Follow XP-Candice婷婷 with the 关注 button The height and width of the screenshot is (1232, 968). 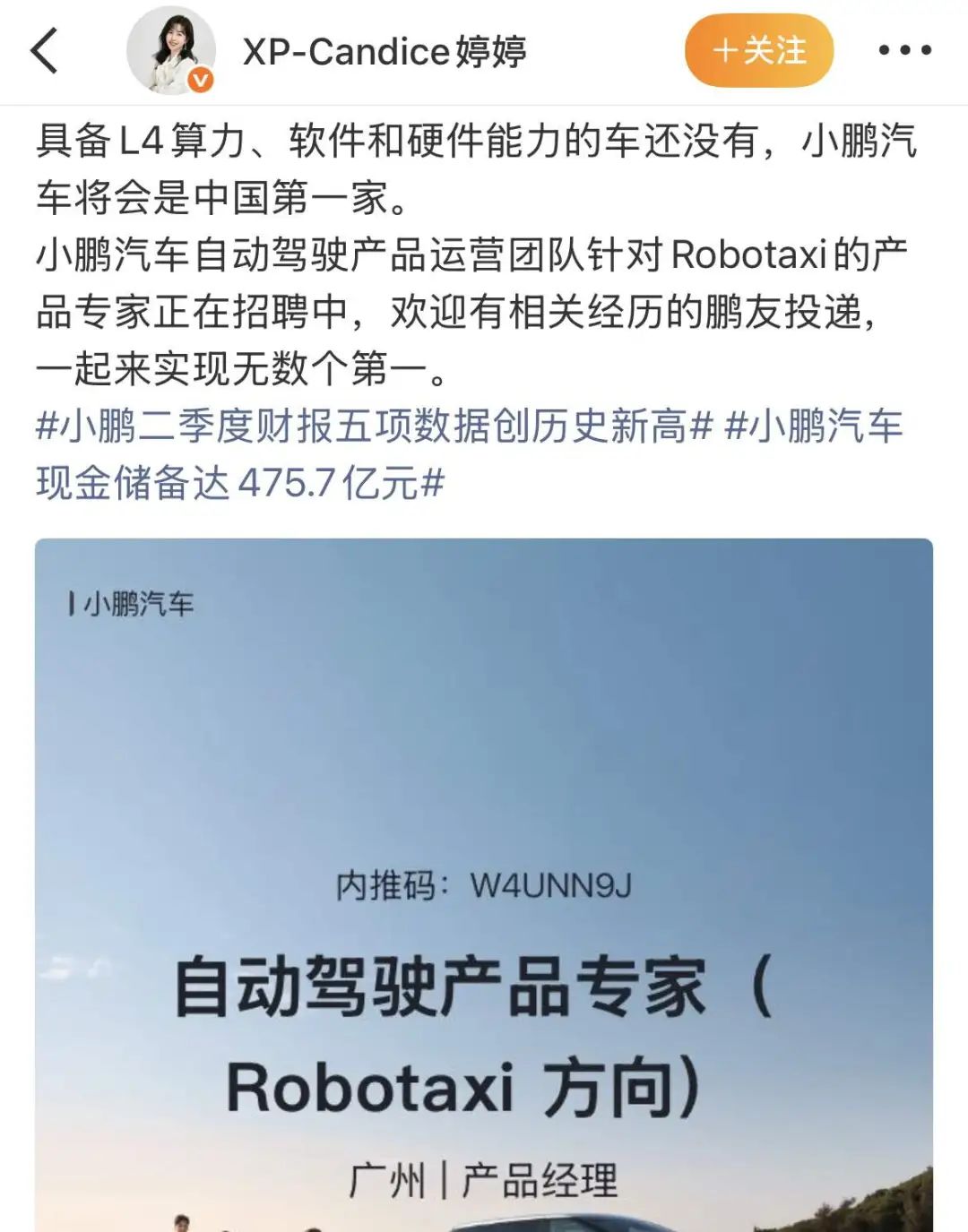tap(759, 51)
